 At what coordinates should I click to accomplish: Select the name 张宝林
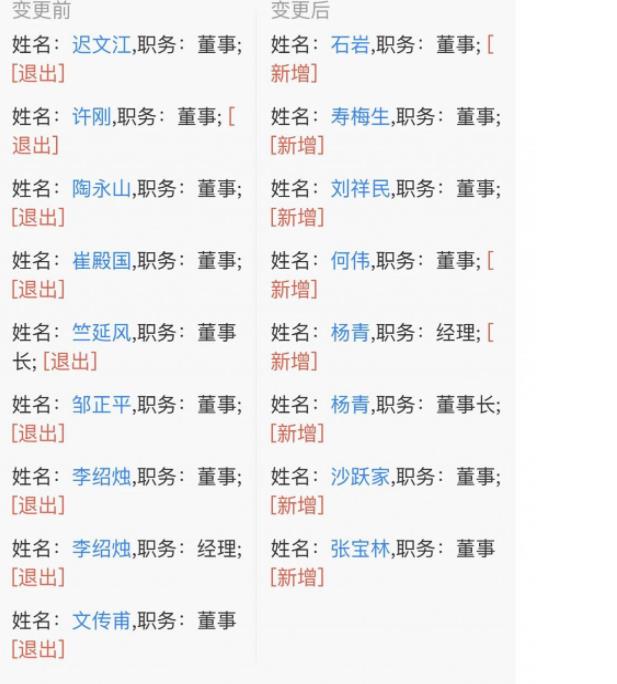(360, 549)
